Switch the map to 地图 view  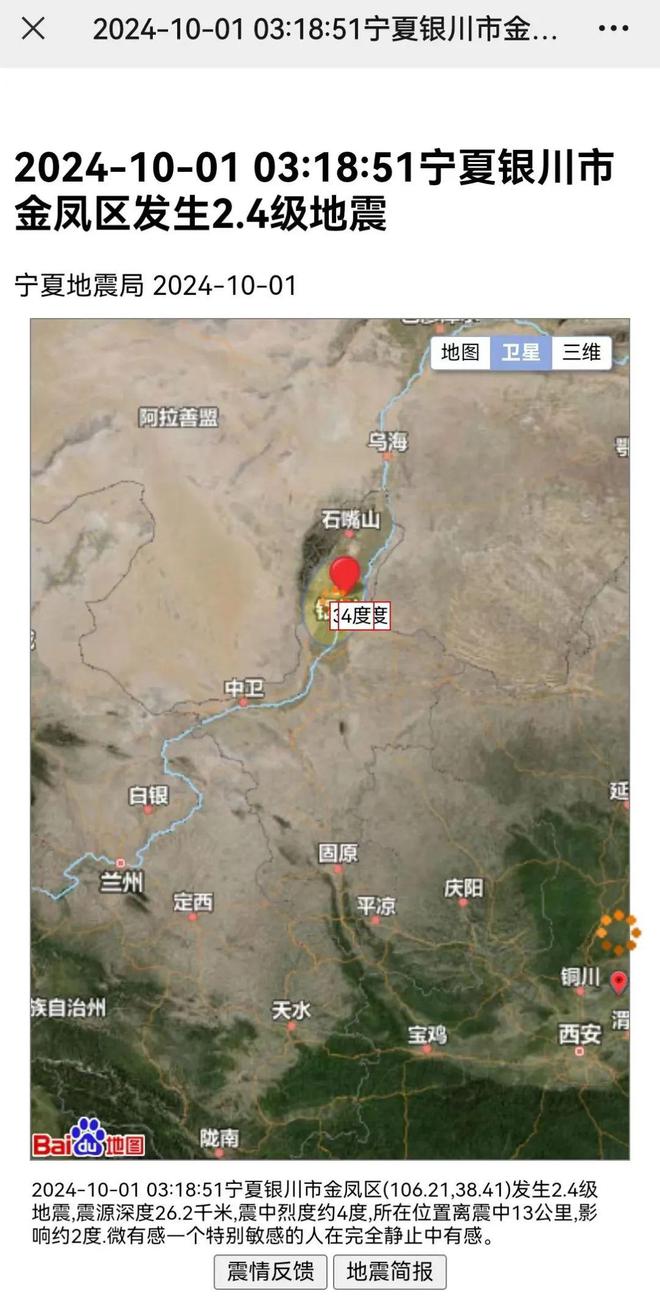tap(461, 352)
